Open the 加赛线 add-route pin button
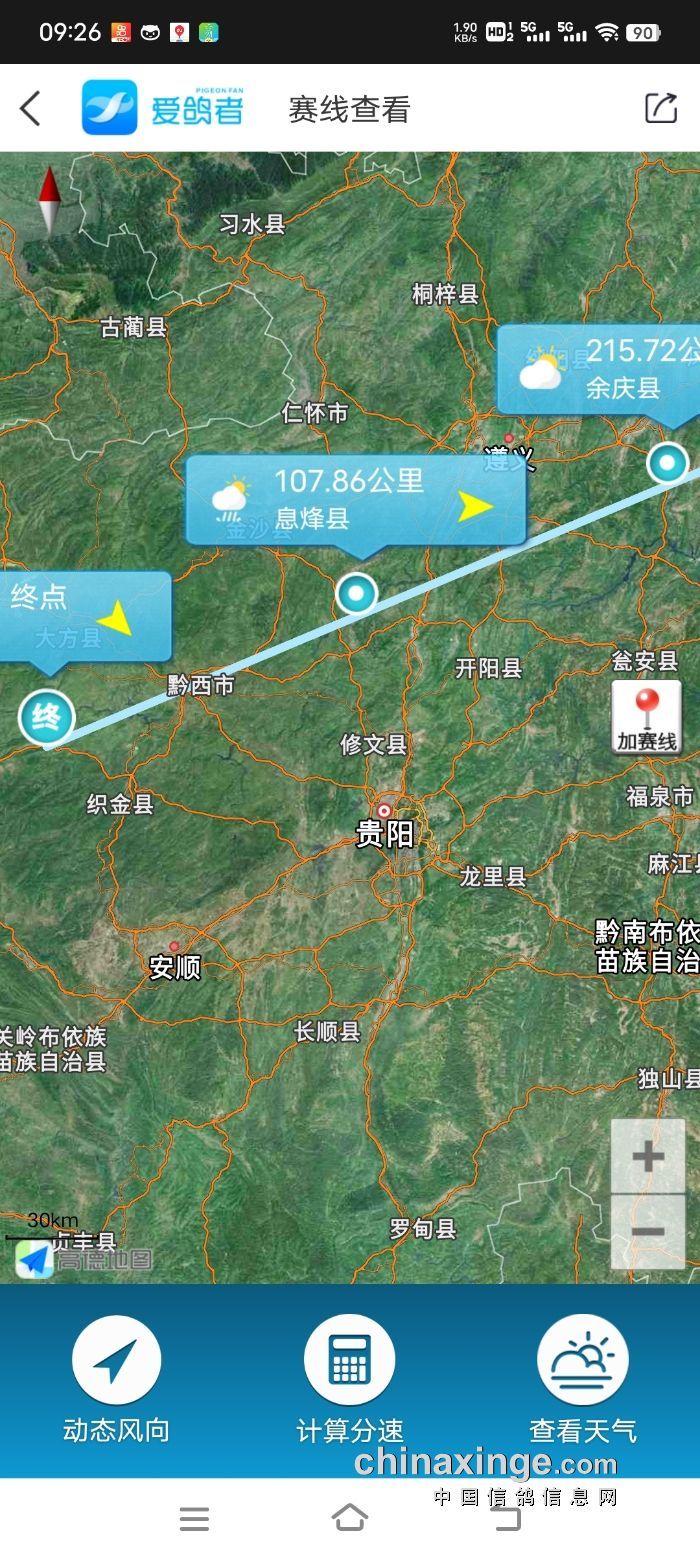Viewport: 700px width, 1560px height. (647, 717)
